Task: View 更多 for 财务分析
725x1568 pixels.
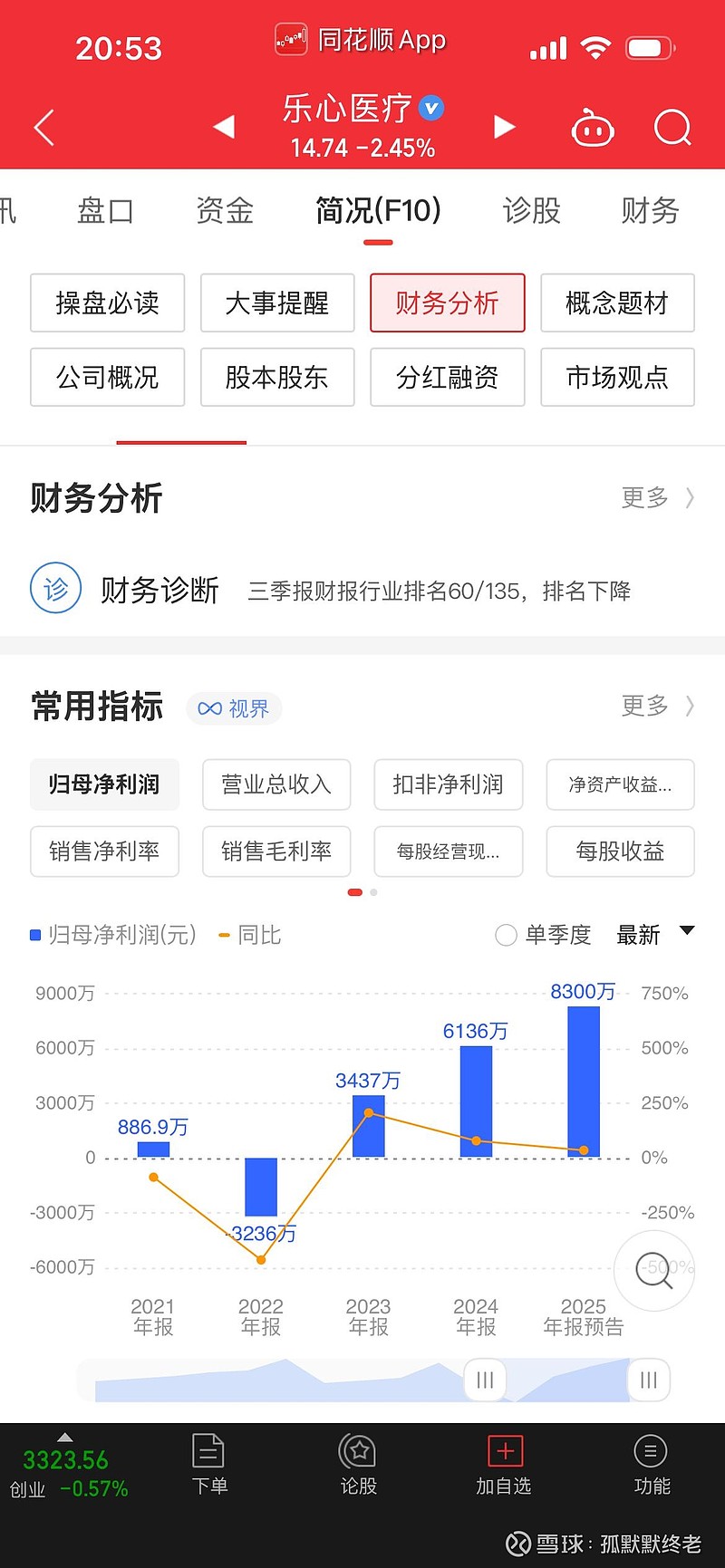Action: (x=658, y=497)
